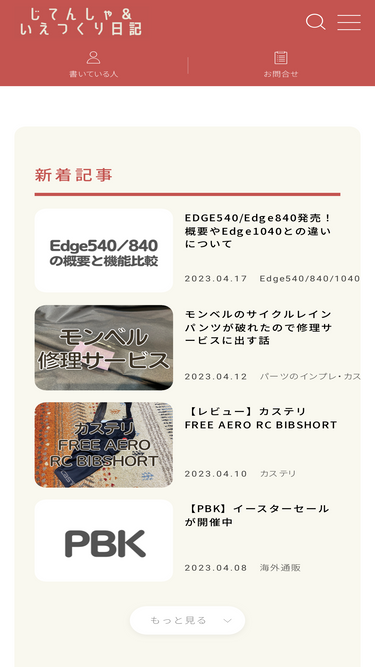Open the PBK thumbnail
This screenshot has height=667, width=375.
coord(104,540)
